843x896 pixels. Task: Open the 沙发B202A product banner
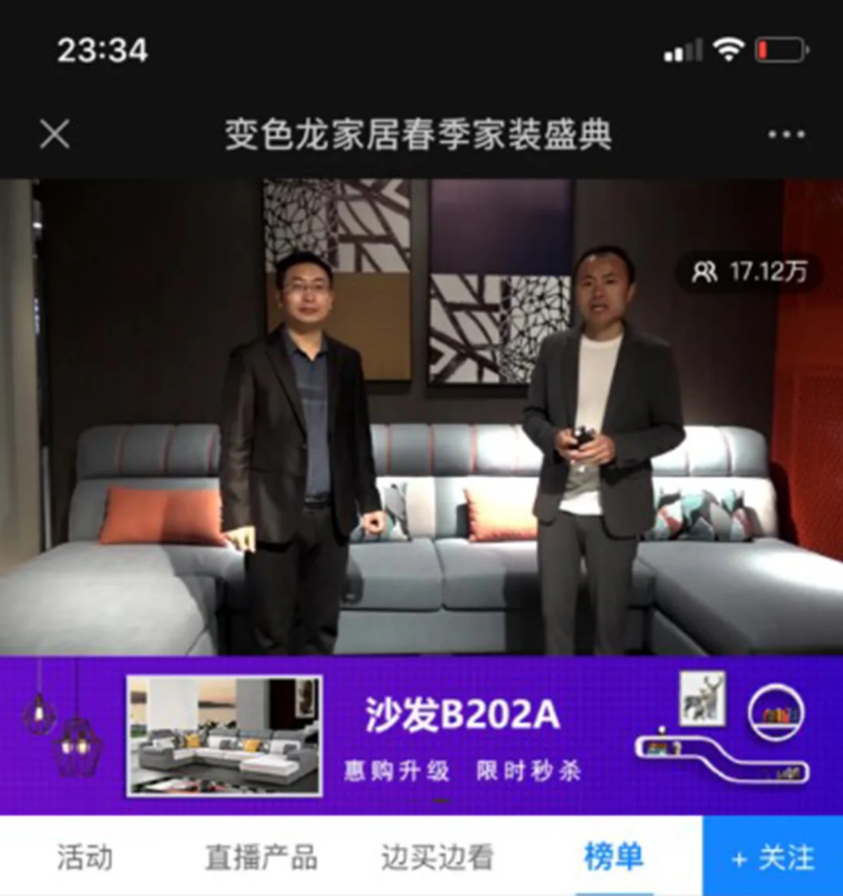421,736
